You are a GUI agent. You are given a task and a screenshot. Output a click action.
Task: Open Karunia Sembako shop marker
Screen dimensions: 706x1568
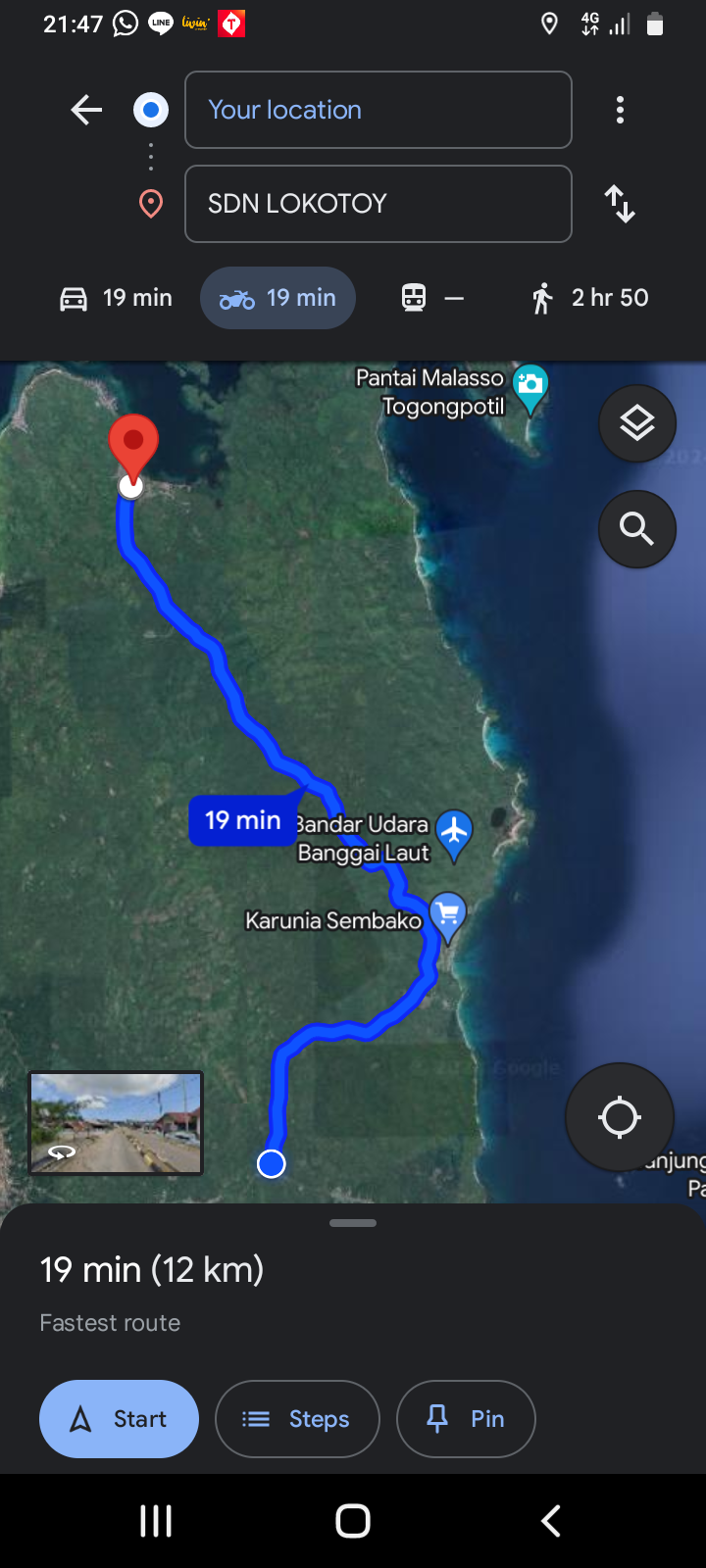tap(448, 916)
